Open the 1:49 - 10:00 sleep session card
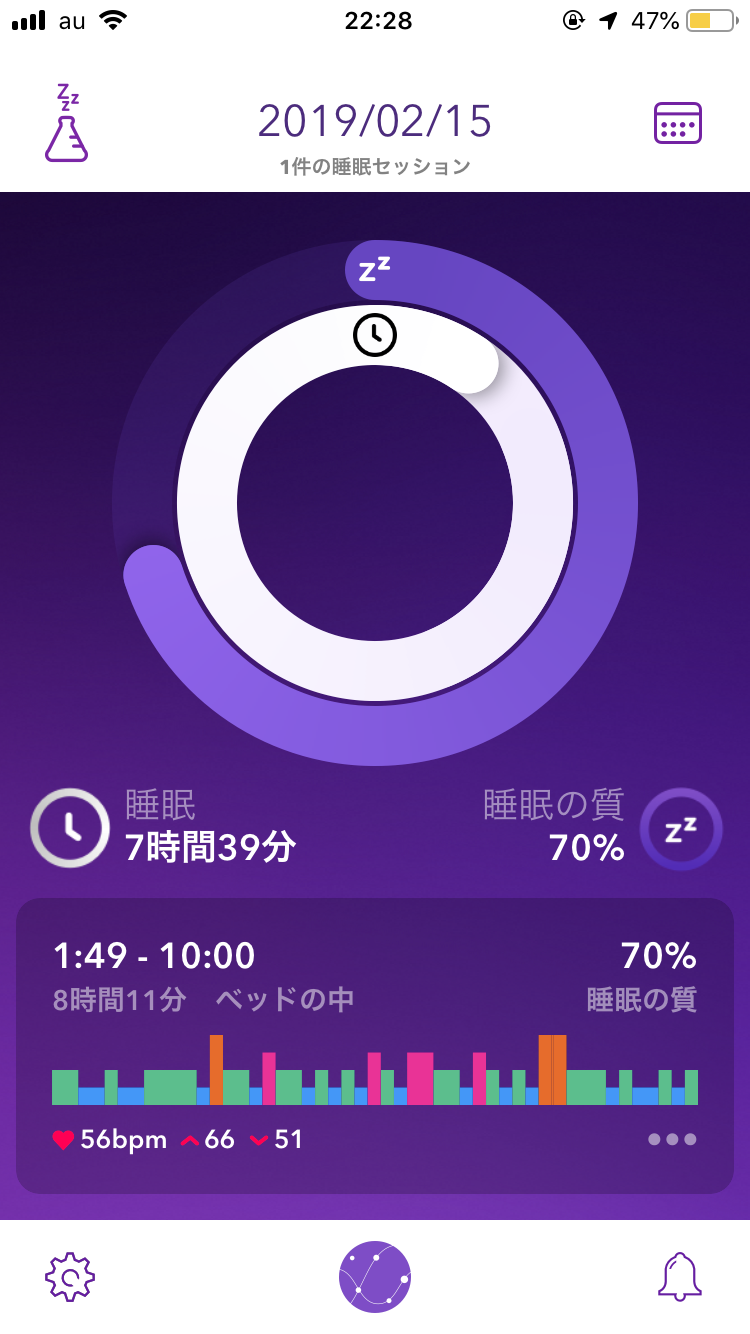 click(375, 1045)
